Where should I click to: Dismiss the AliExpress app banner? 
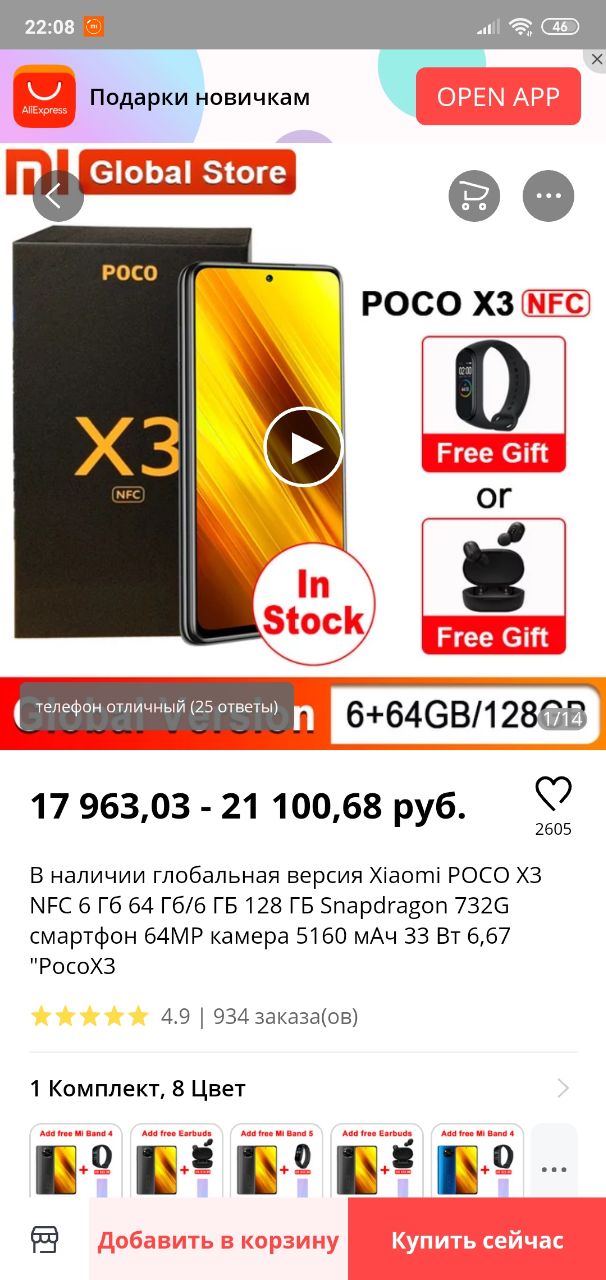[x=596, y=60]
